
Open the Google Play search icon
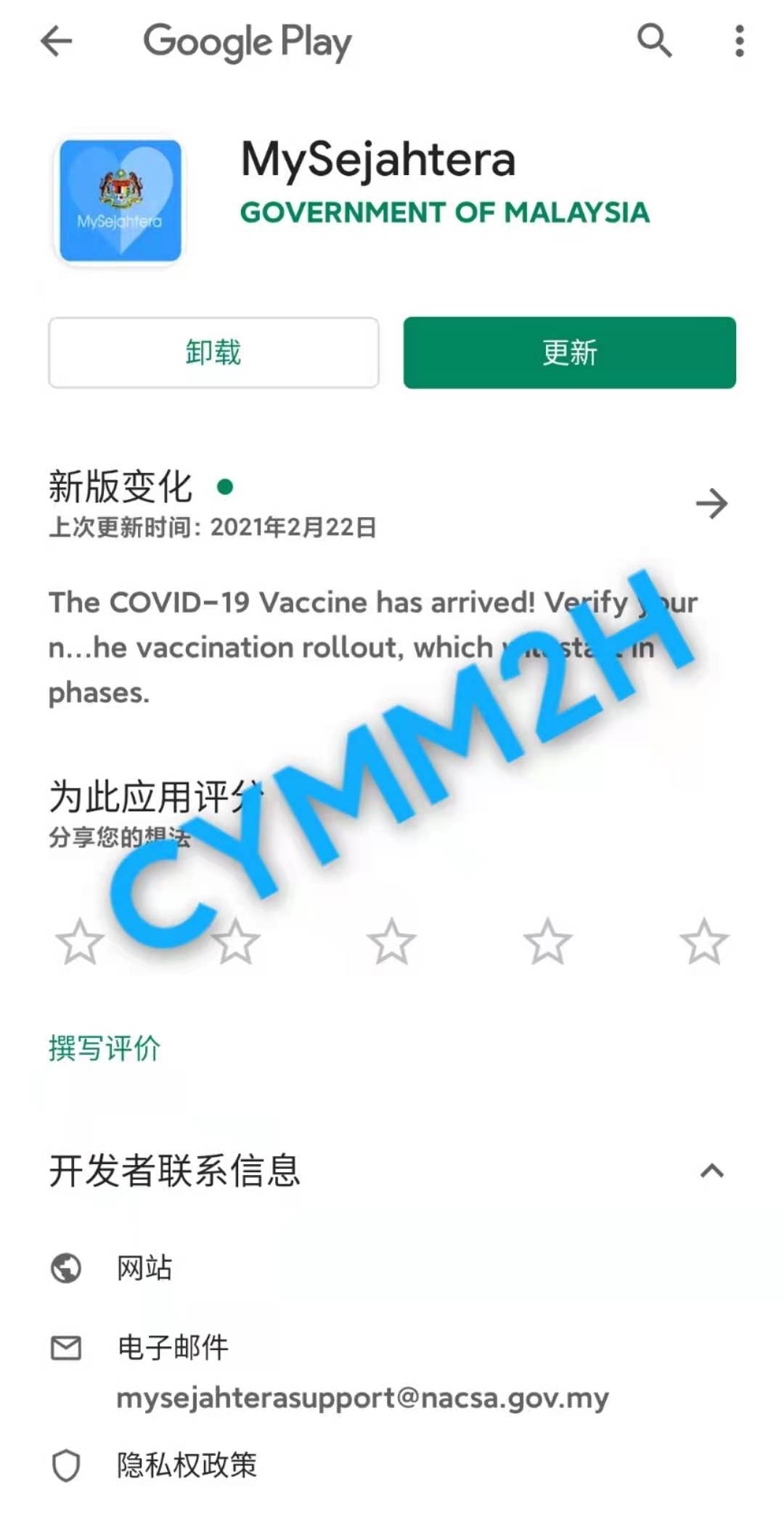[x=654, y=41]
